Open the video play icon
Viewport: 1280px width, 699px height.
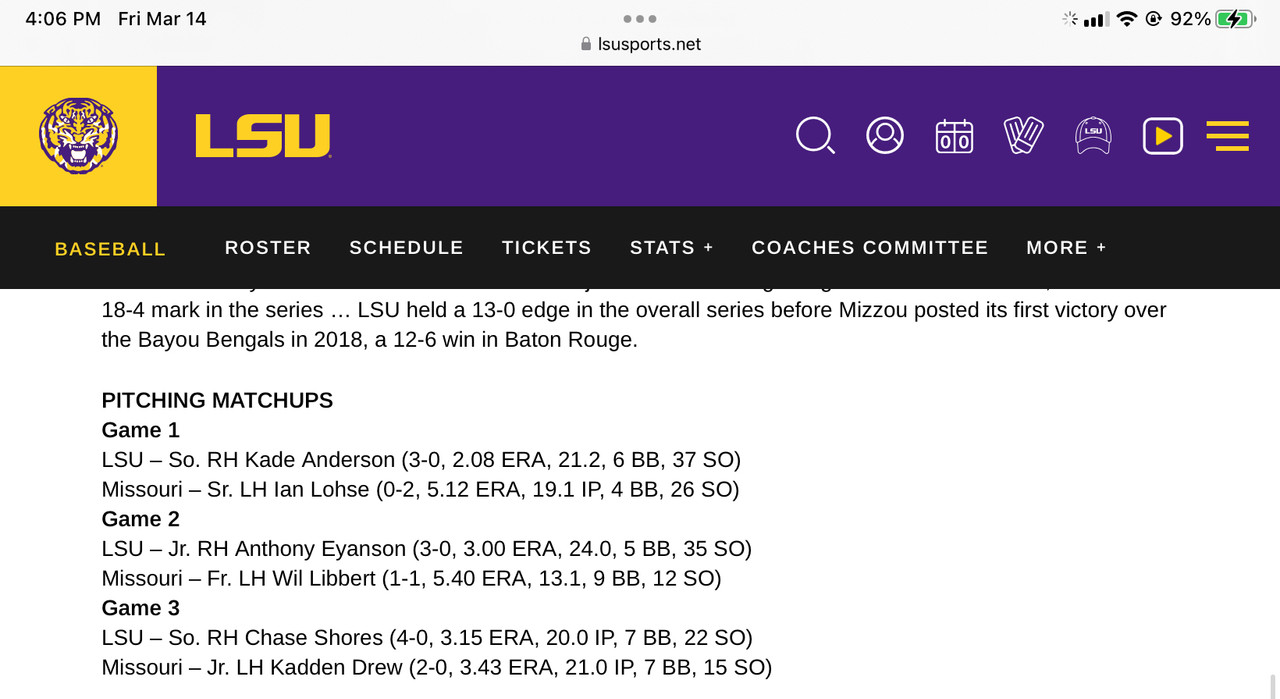click(x=1163, y=136)
